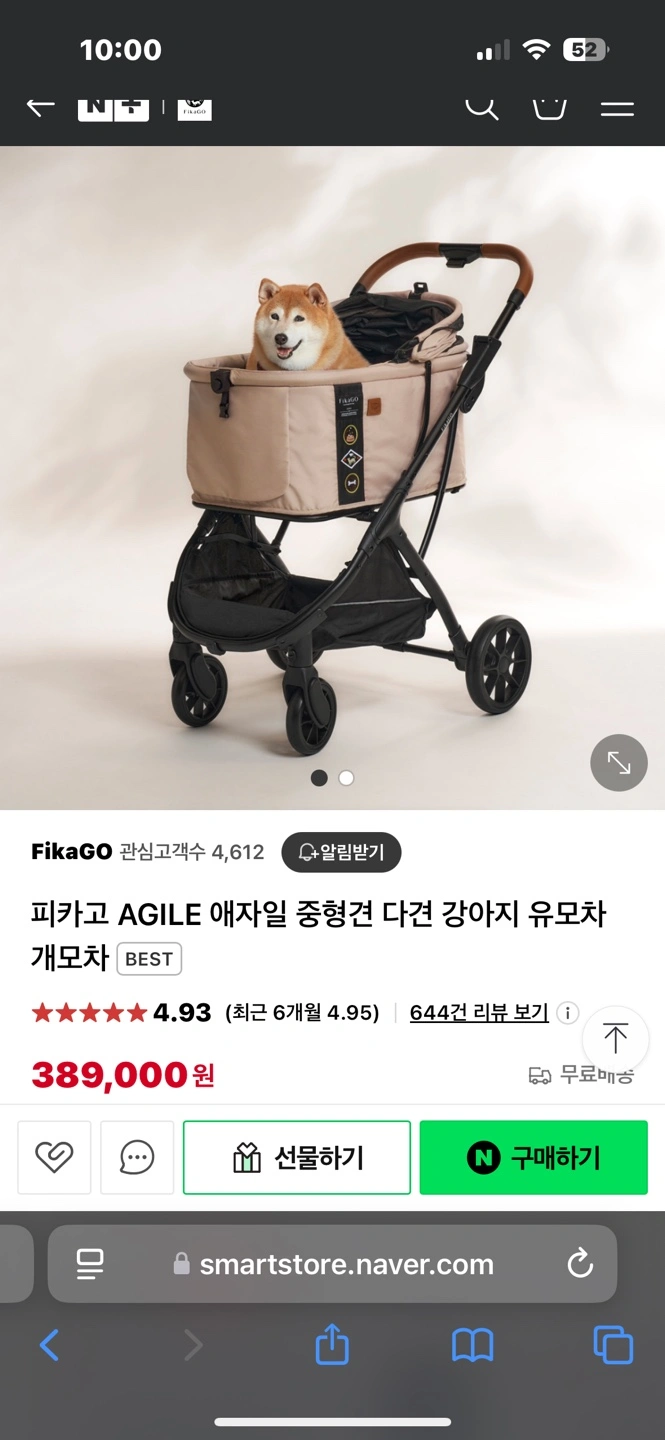The image size is (665, 1440).
Task: Go back using the top arrow
Action: coord(40,106)
